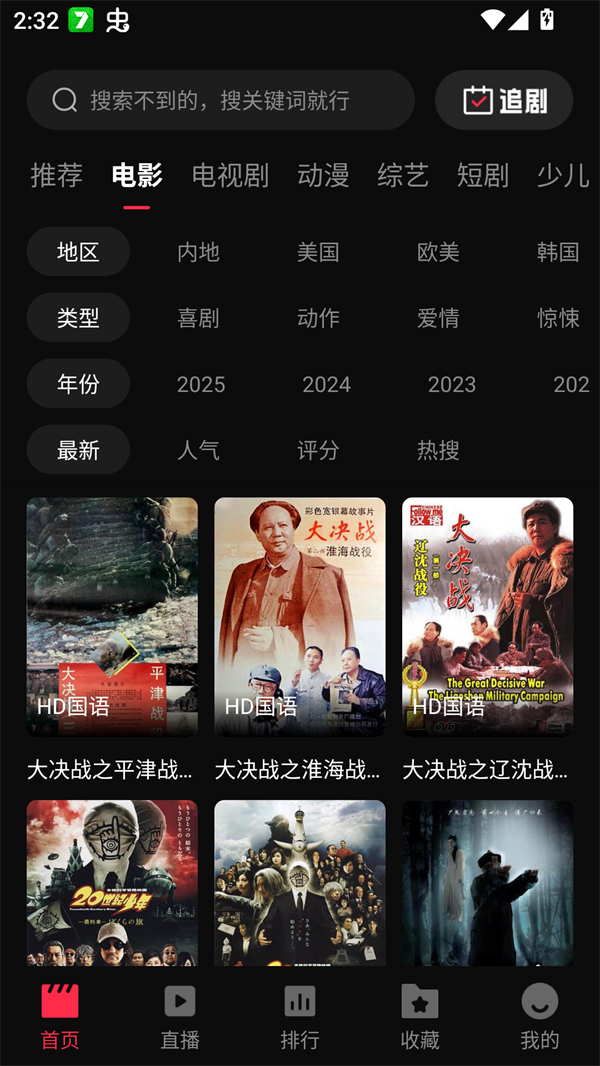
Task: Switch to the 动漫 tab
Action: tap(323, 175)
